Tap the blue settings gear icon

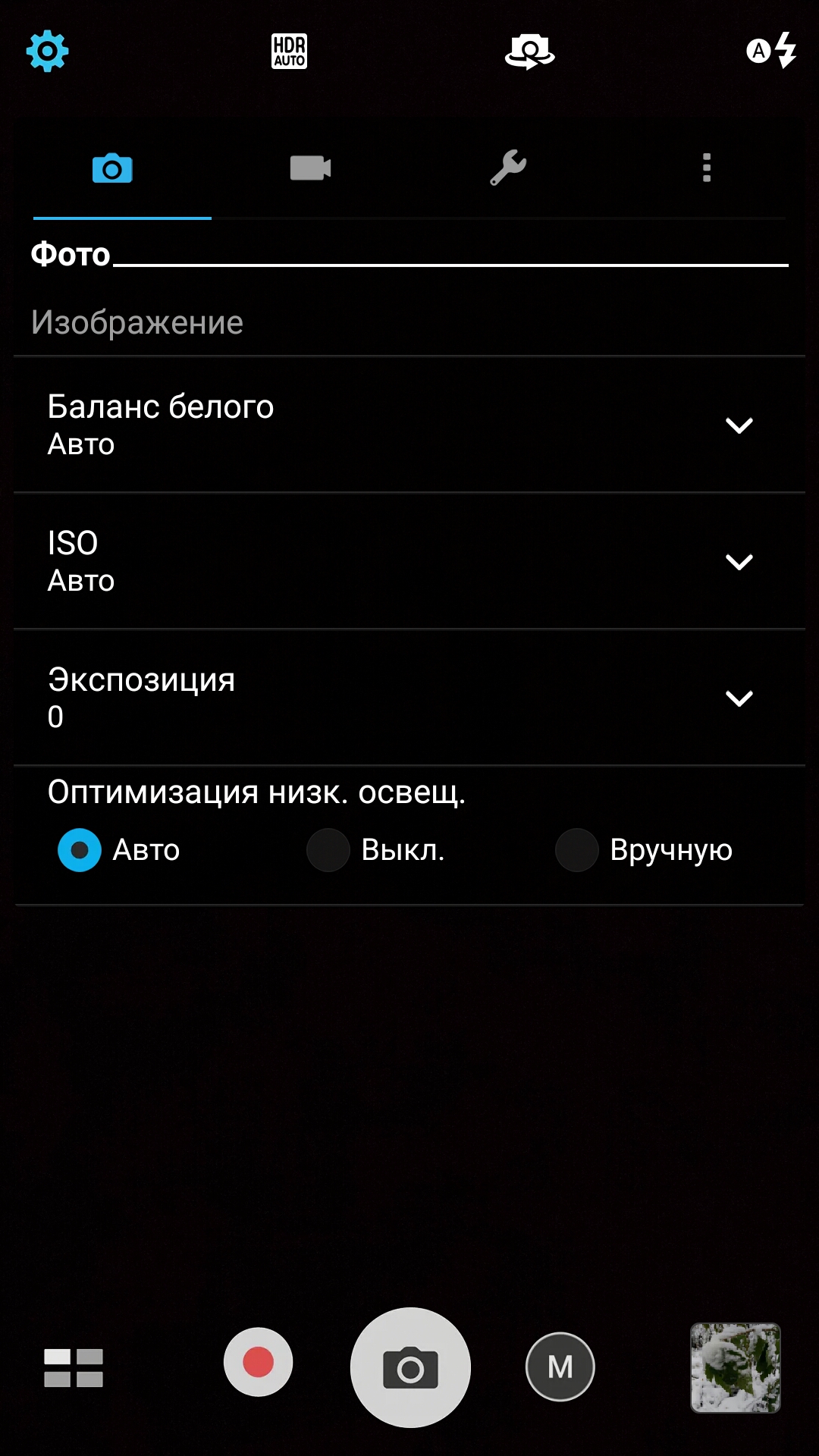pos(47,51)
